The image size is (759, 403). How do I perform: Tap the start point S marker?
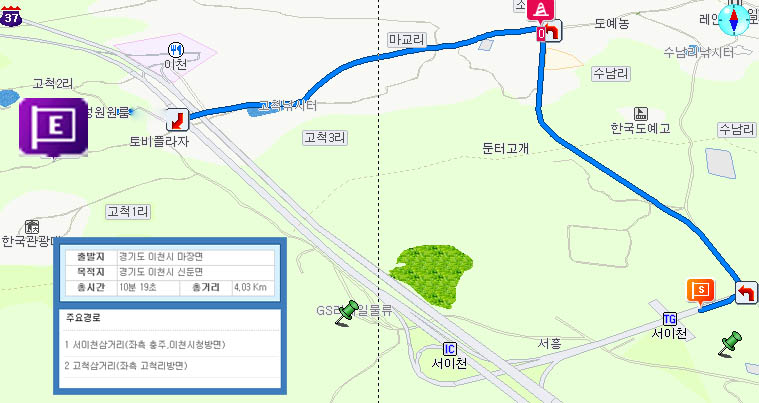pyautogui.click(x=701, y=291)
